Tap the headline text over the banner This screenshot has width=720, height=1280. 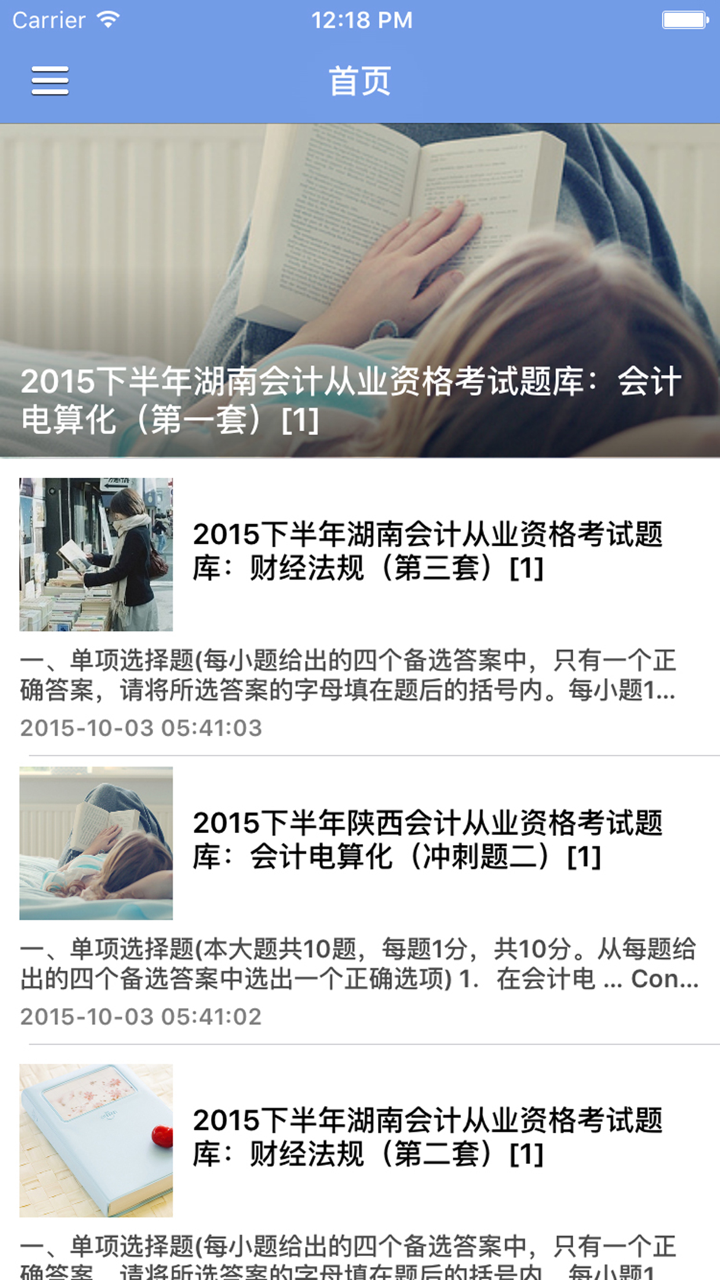[354, 398]
